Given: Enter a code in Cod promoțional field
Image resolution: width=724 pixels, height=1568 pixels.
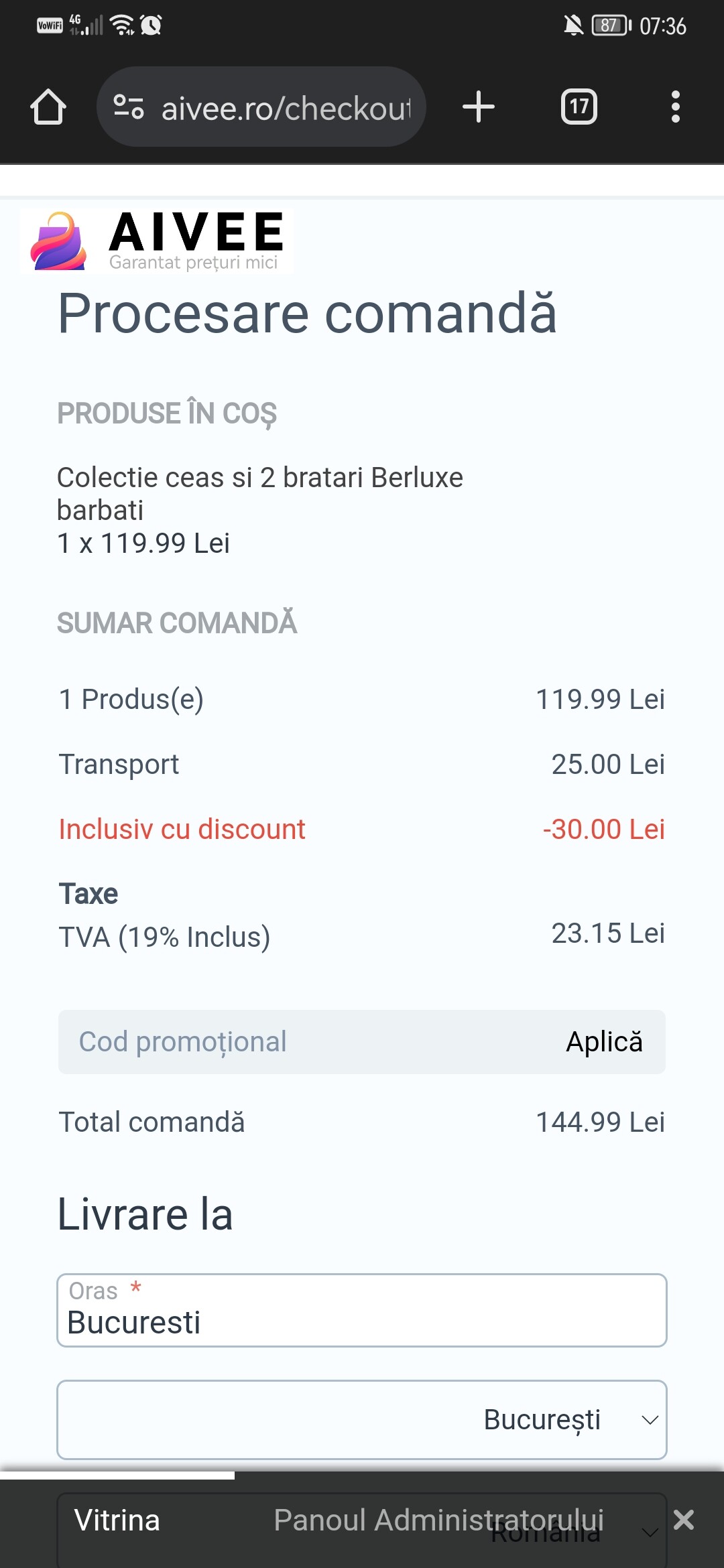Looking at the screenshot, I should click(x=302, y=1042).
